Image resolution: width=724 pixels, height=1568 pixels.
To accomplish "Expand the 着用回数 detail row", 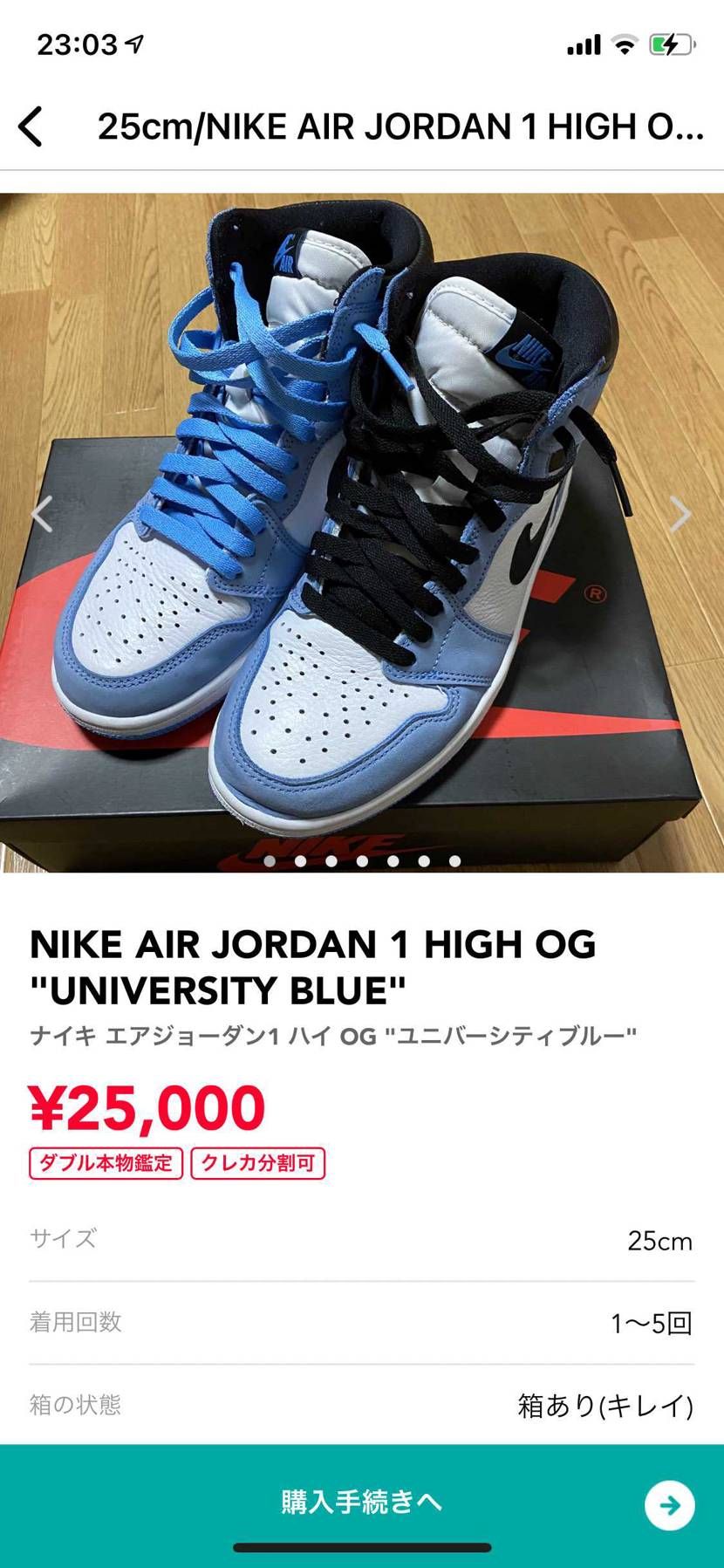I will click(362, 1322).
